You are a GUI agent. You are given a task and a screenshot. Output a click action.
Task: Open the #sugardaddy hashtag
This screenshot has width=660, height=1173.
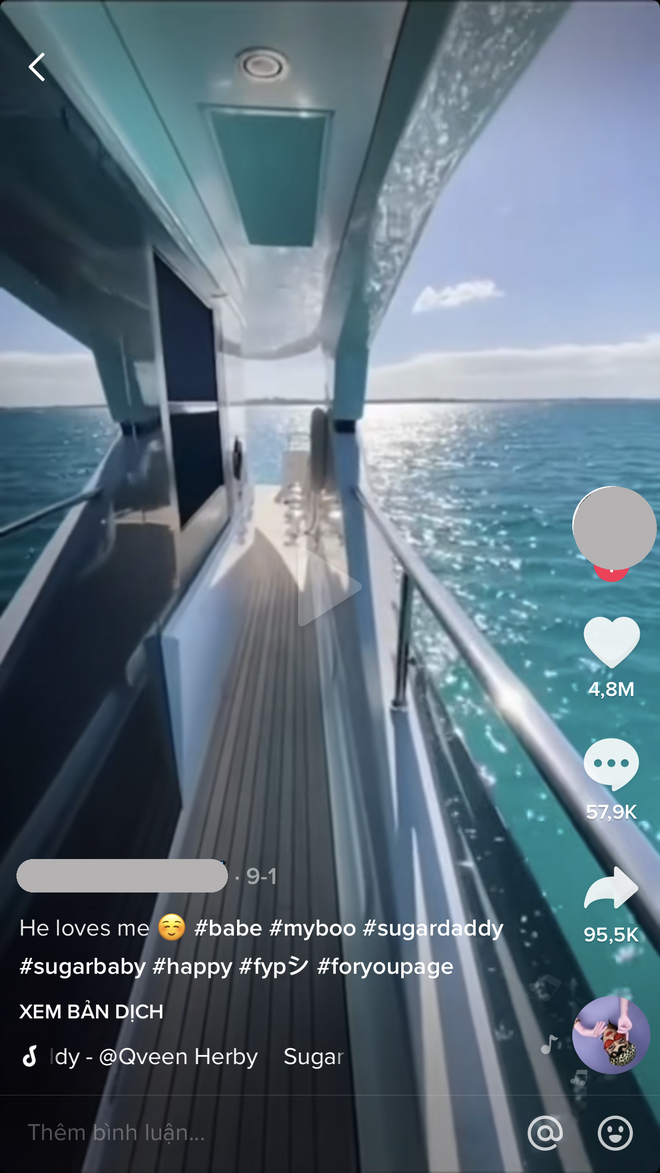432,928
